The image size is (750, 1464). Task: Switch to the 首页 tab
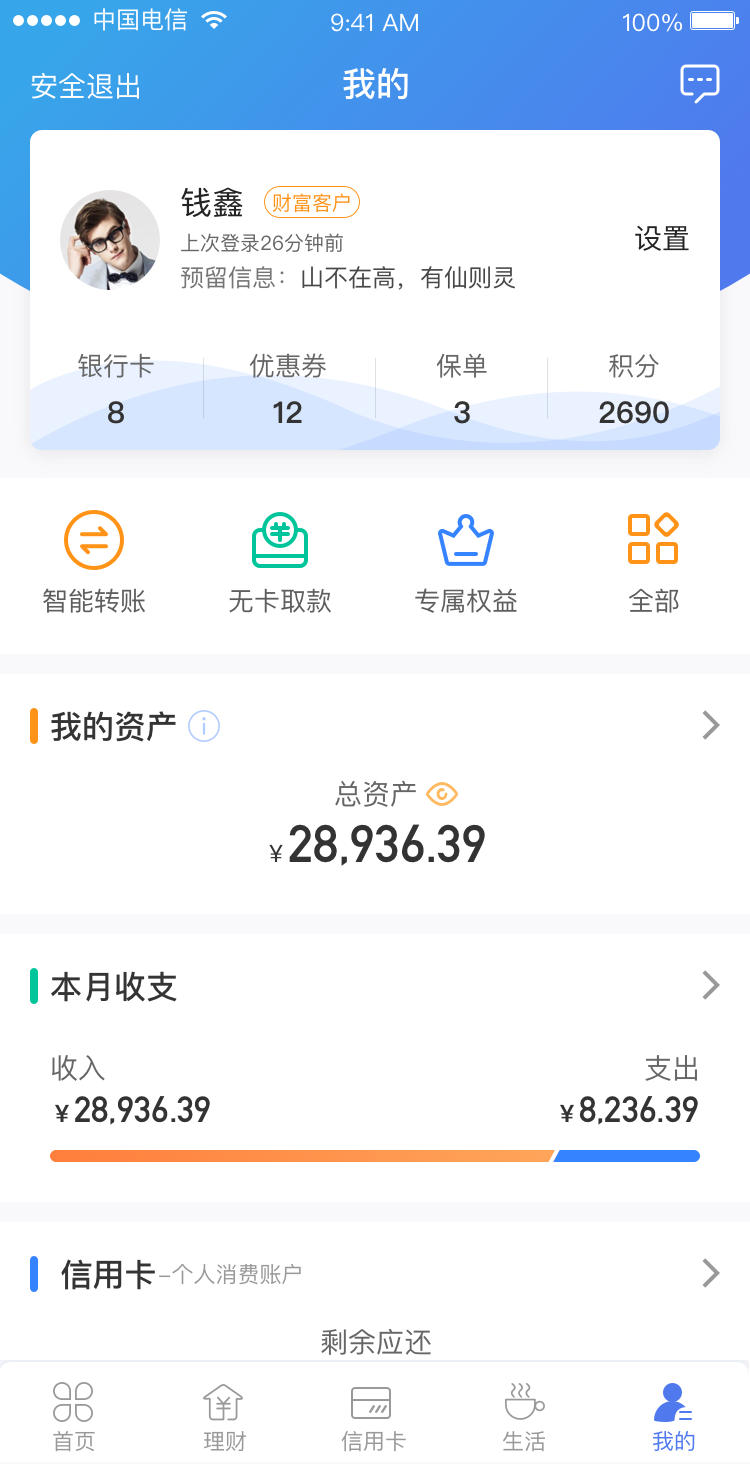click(73, 1415)
